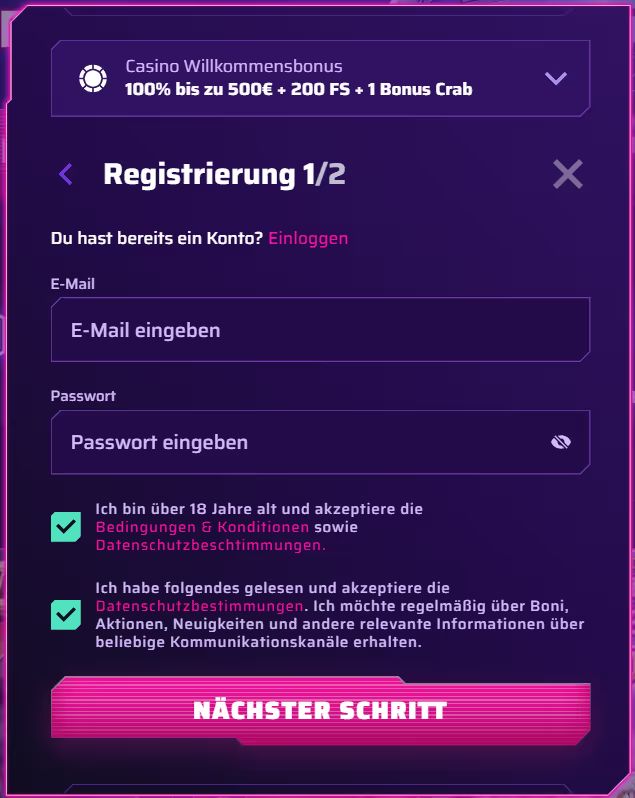Go back with the left arrow
635x798 pixels.
pos(66,175)
